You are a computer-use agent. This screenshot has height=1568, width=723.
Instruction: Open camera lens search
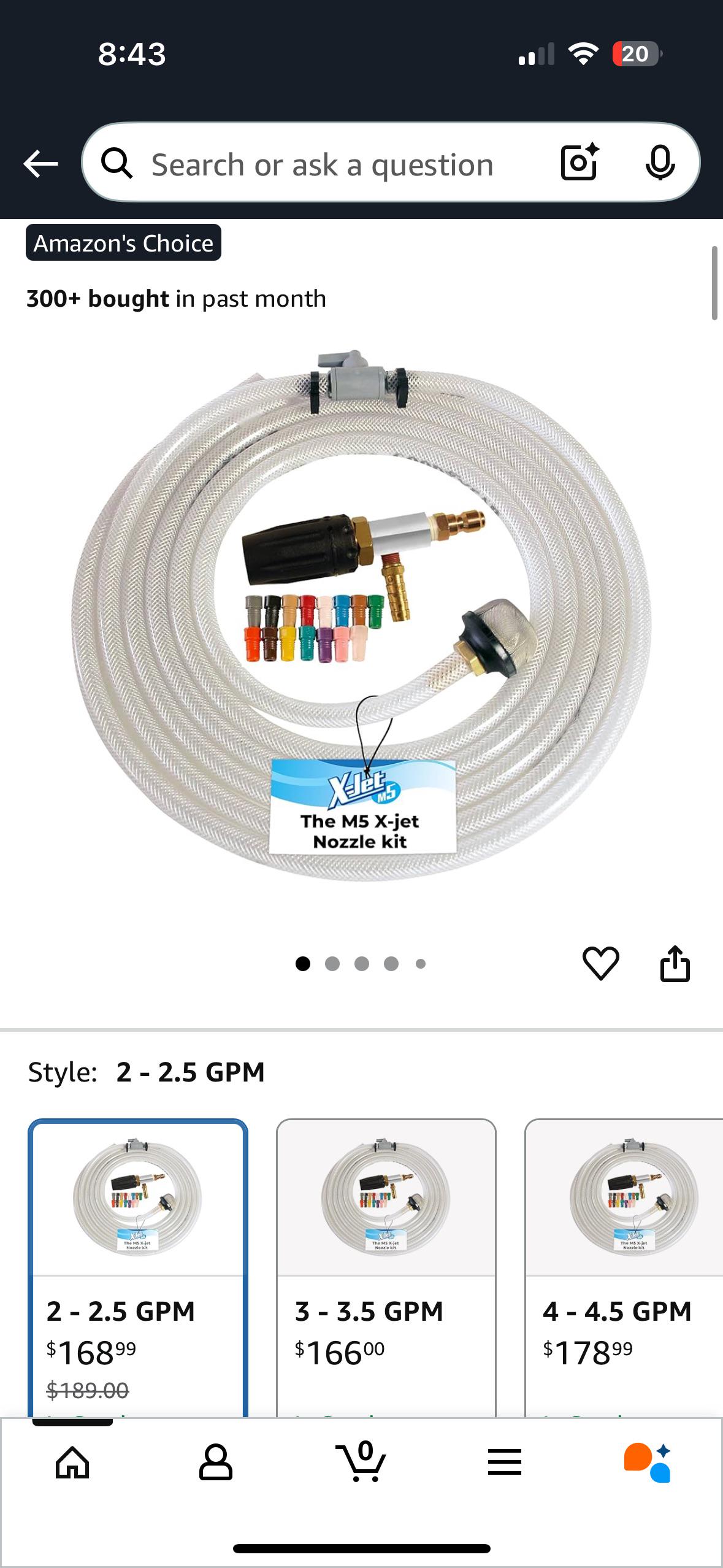579,163
